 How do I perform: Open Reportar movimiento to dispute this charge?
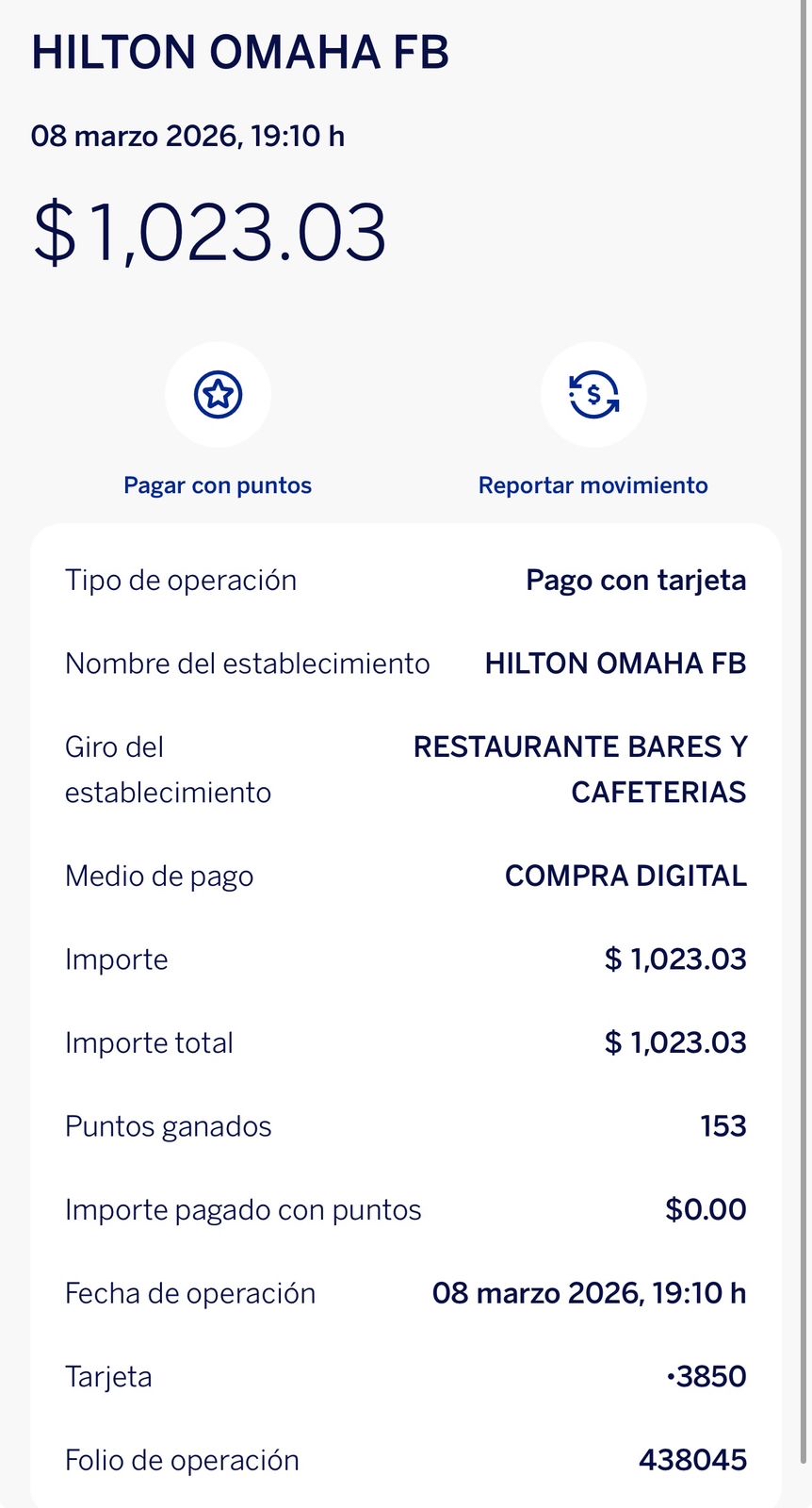point(593,394)
